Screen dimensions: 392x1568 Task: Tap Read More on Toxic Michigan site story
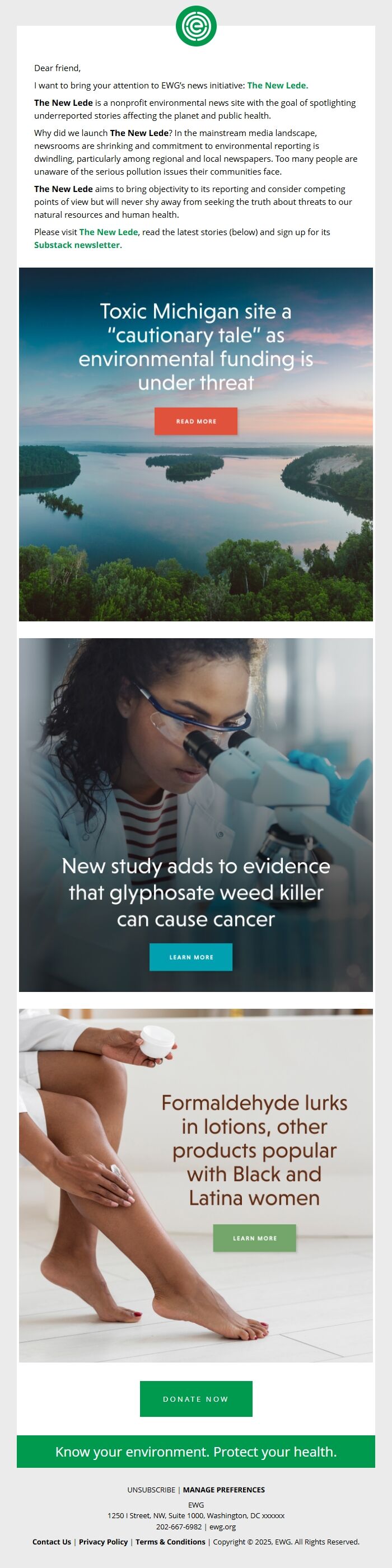tap(196, 421)
